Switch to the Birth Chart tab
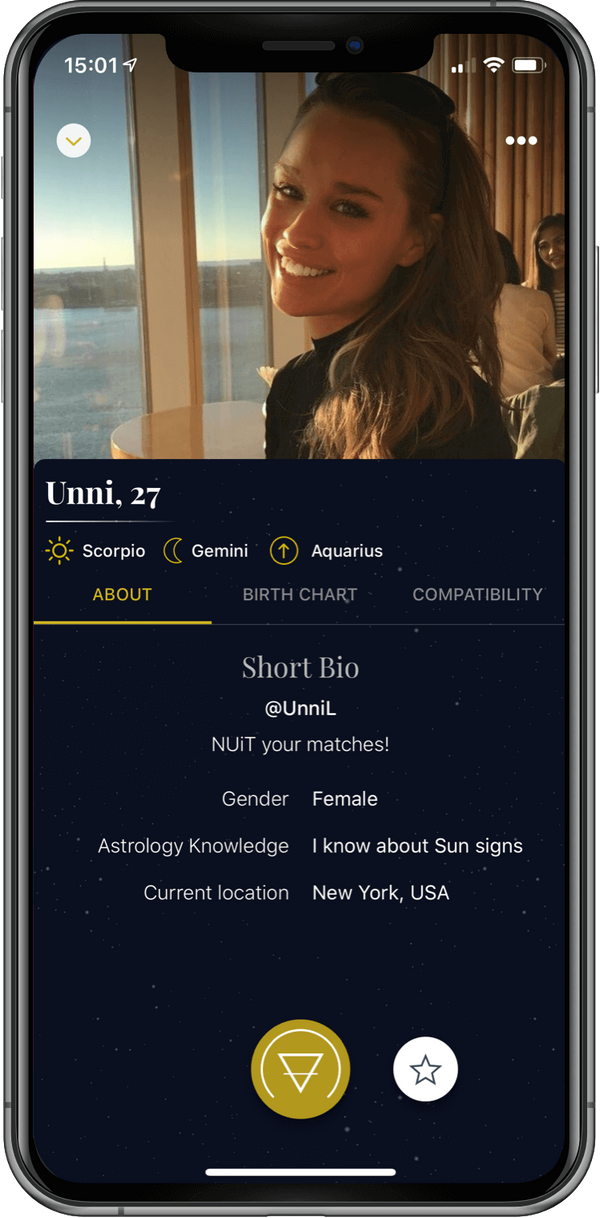The width and height of the screenshot is (600, 1218). pyautogui.click(x=299, y=594)
